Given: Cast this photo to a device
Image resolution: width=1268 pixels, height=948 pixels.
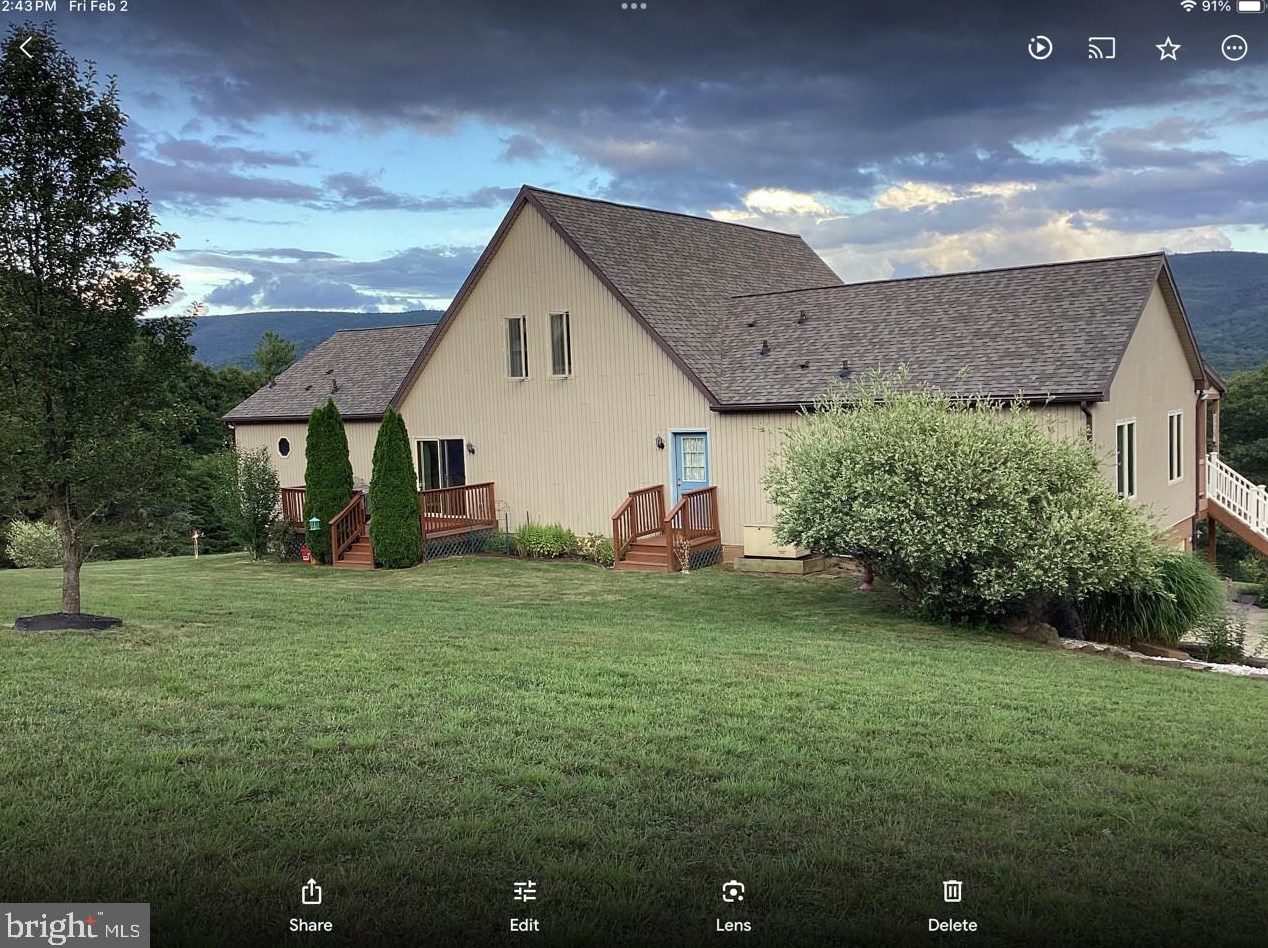Looking at the screenshot, I should tap(1101, 48).
